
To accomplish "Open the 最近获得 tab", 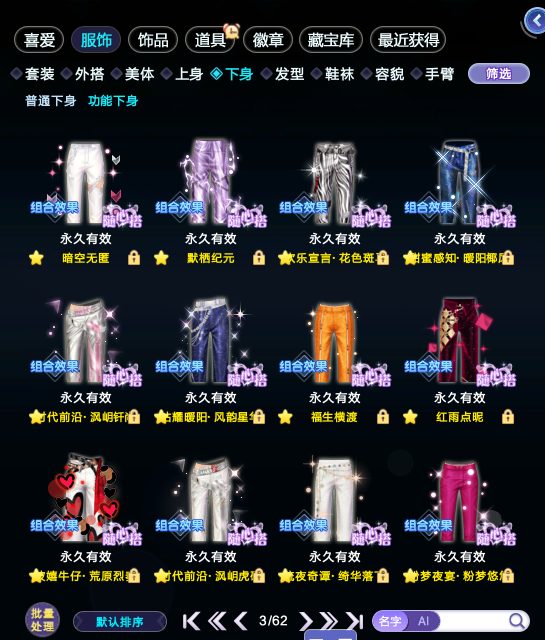I will pos(408,40).
